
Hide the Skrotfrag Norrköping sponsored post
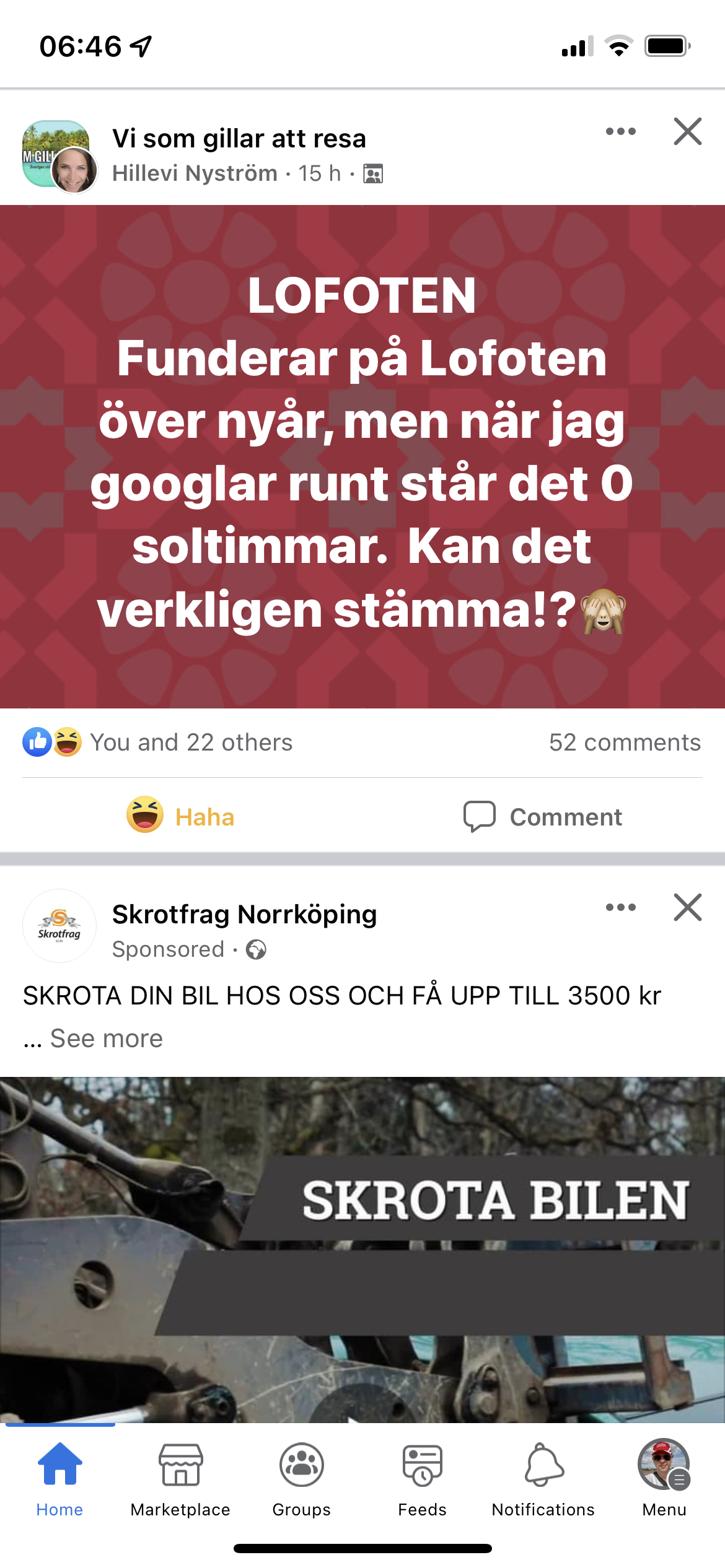(687, 907)
